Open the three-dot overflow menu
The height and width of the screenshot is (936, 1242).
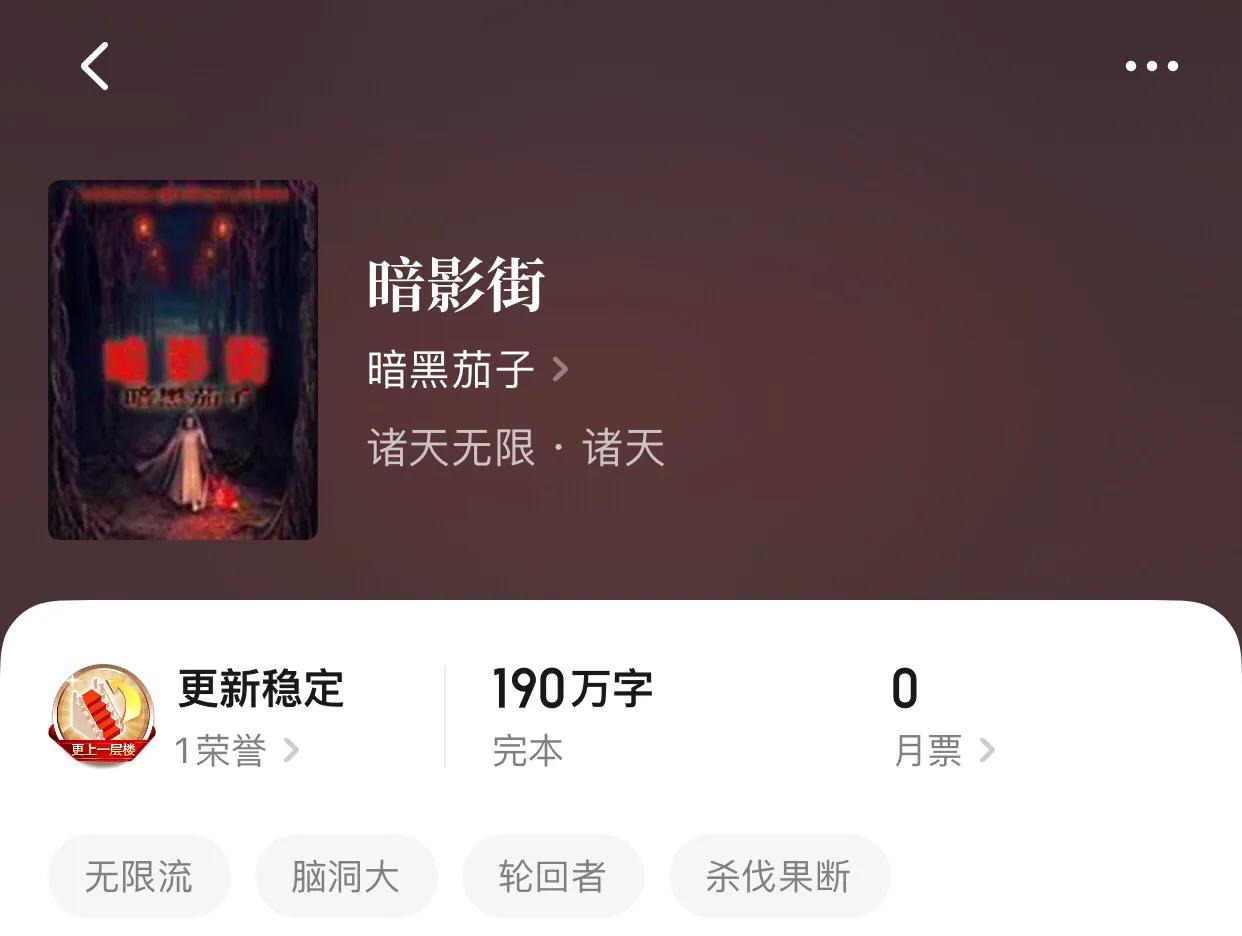[x=1151, y=67]
